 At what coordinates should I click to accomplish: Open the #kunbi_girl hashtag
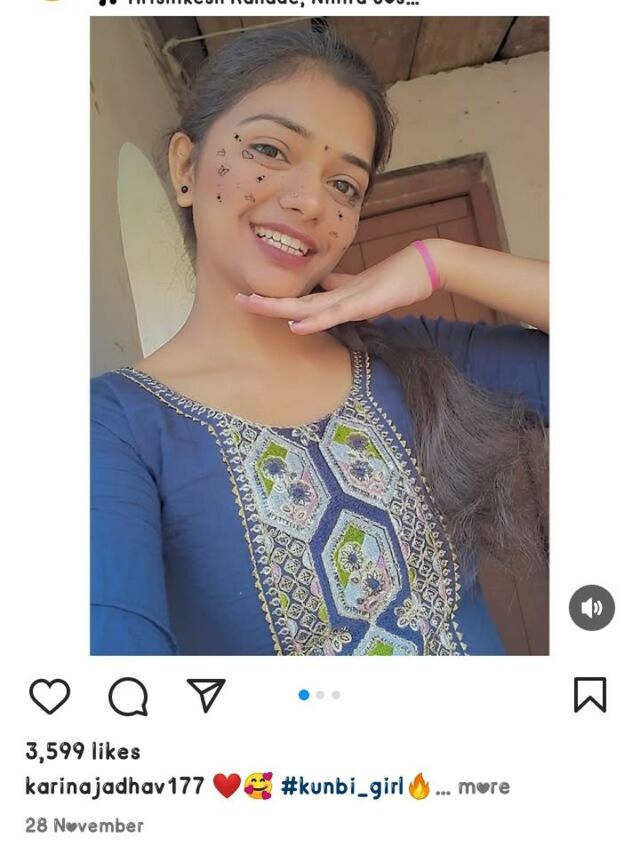pos(342,787)
